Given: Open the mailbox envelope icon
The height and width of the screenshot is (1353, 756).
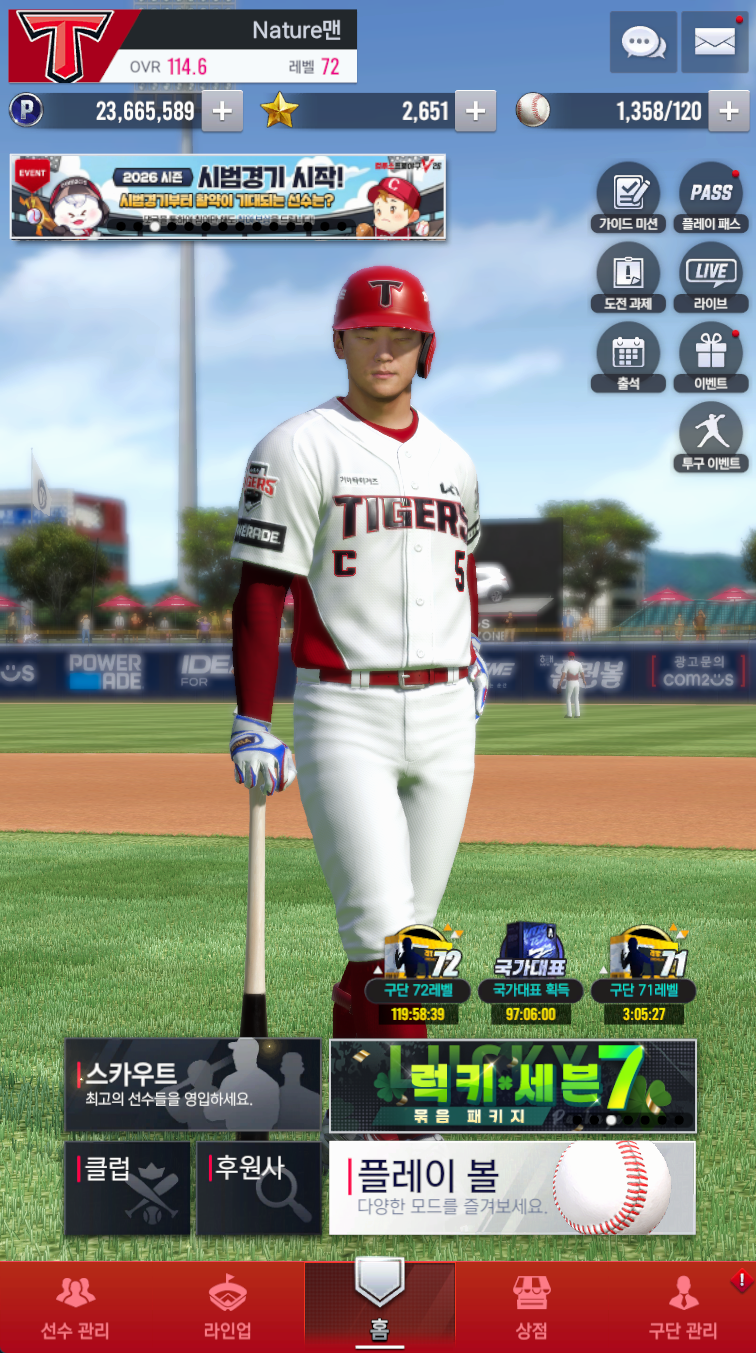Looking at the screenshot, I should pyautogui.click(x=715, y=42).
